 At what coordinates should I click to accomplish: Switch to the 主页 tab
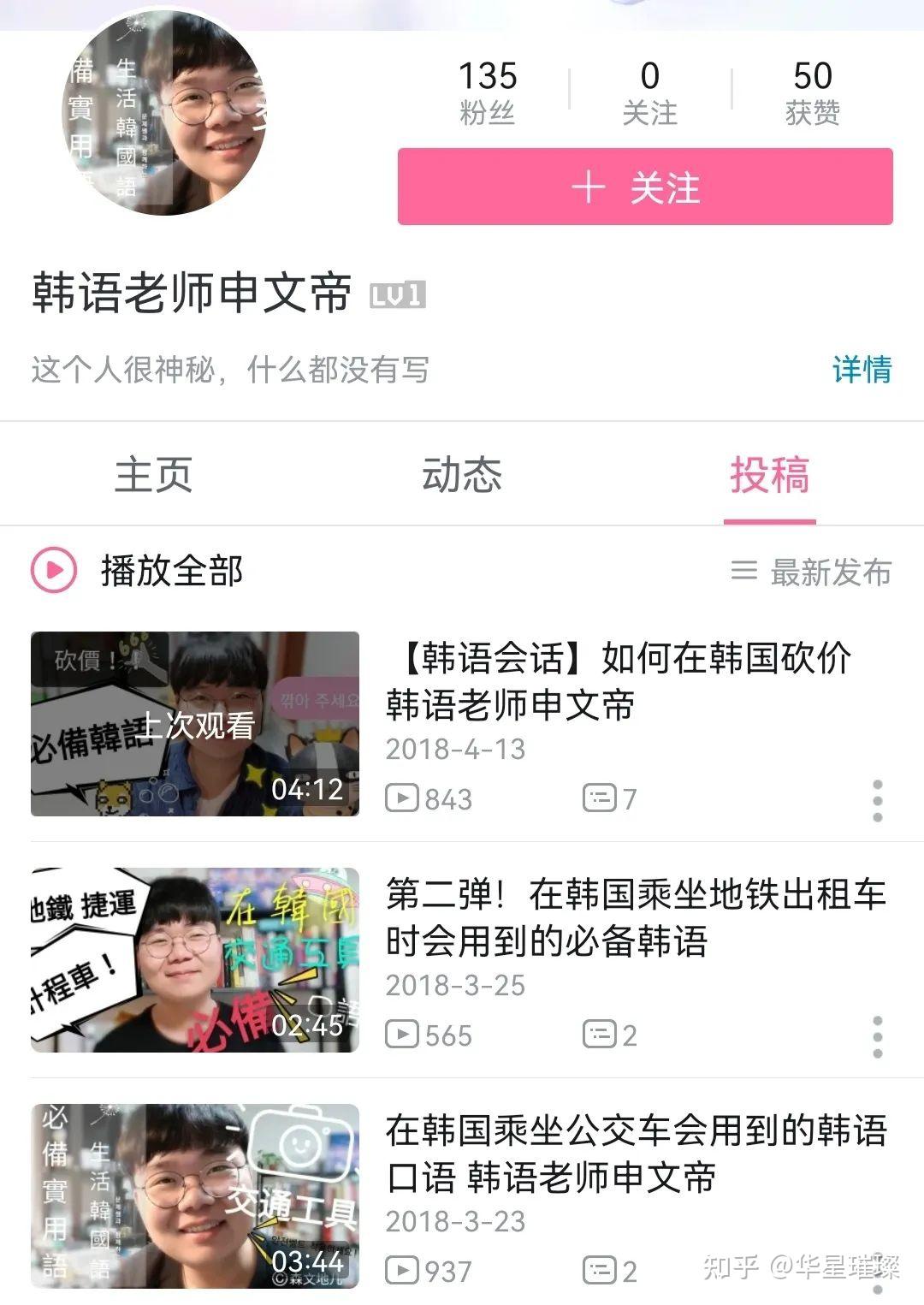pyautogui.click(x=154, y=475)
